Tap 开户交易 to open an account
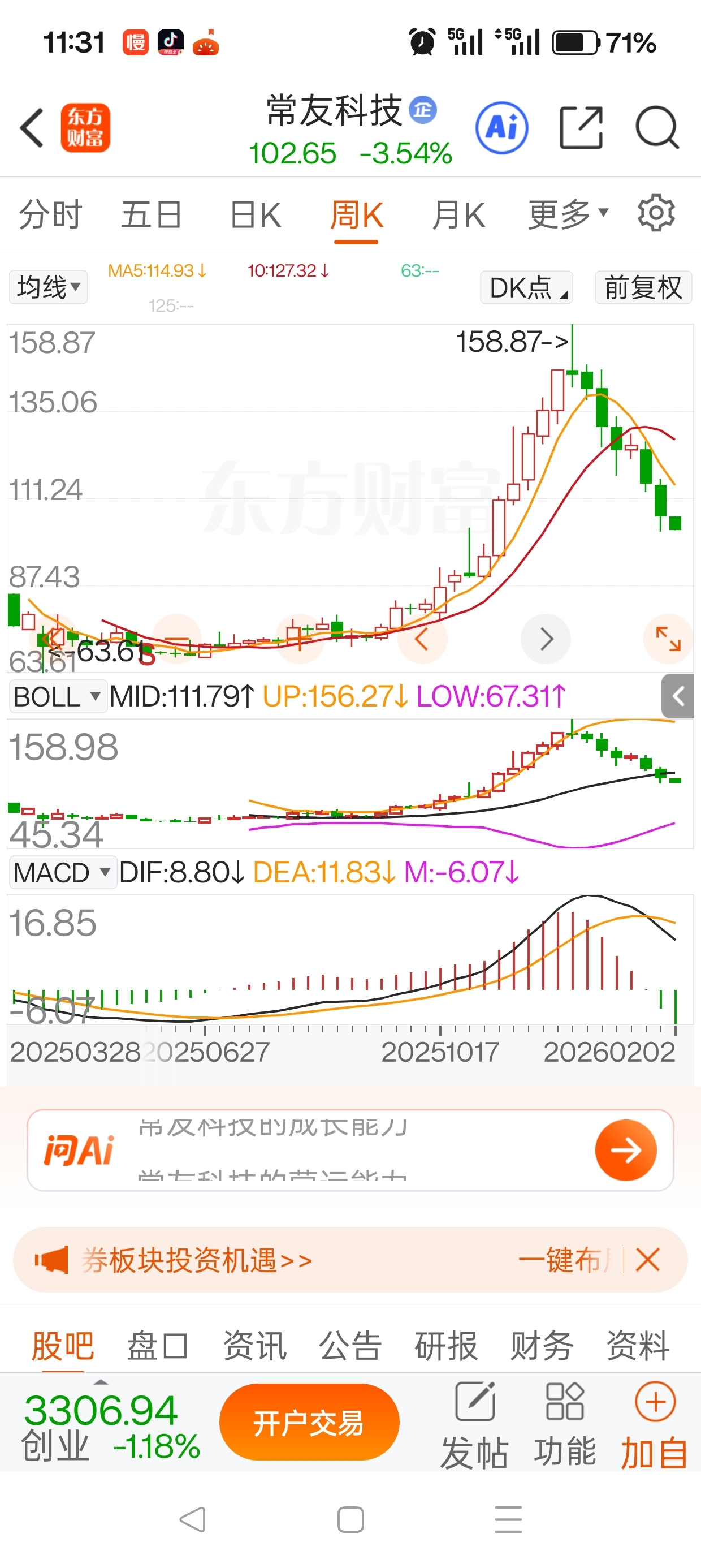The height and width of the screenshot is (1568, 701). (309, 1423)
